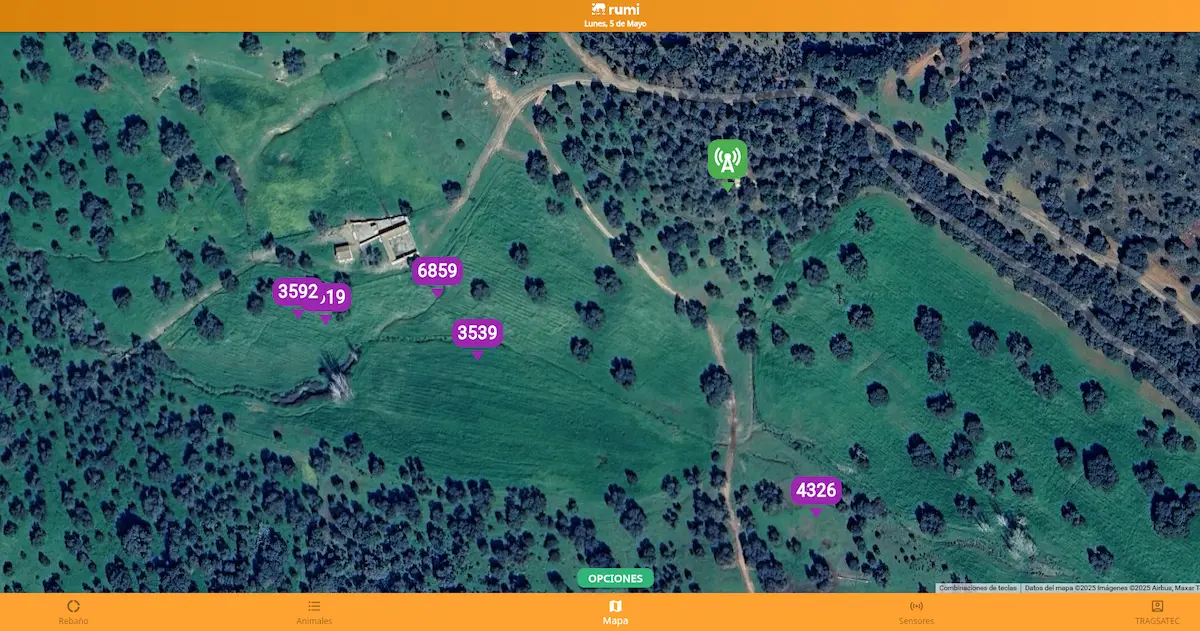Tap animal marker 3539
1200x631 pixels.
(x=477, y=333)
